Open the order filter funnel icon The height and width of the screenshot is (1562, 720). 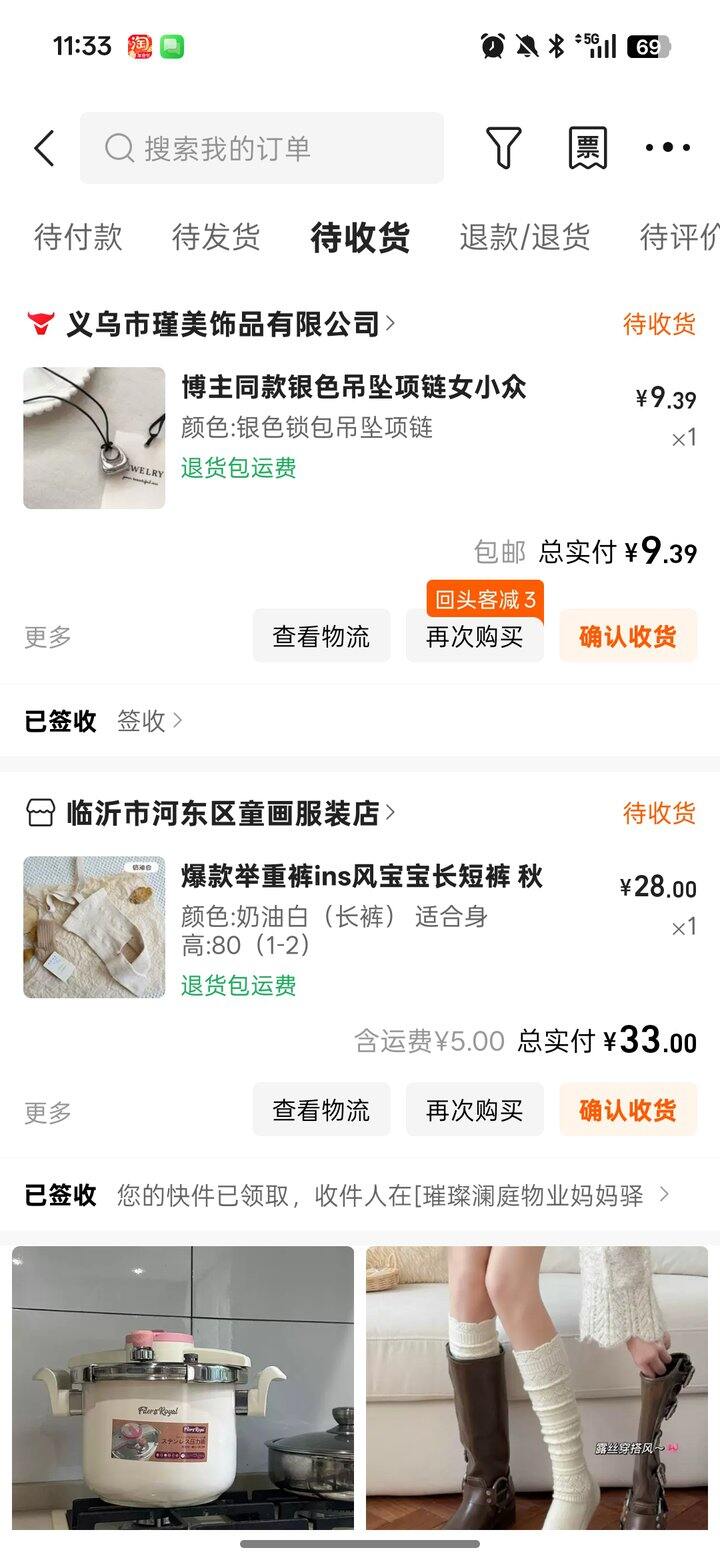pyautogui.click(x=504, y=148)
